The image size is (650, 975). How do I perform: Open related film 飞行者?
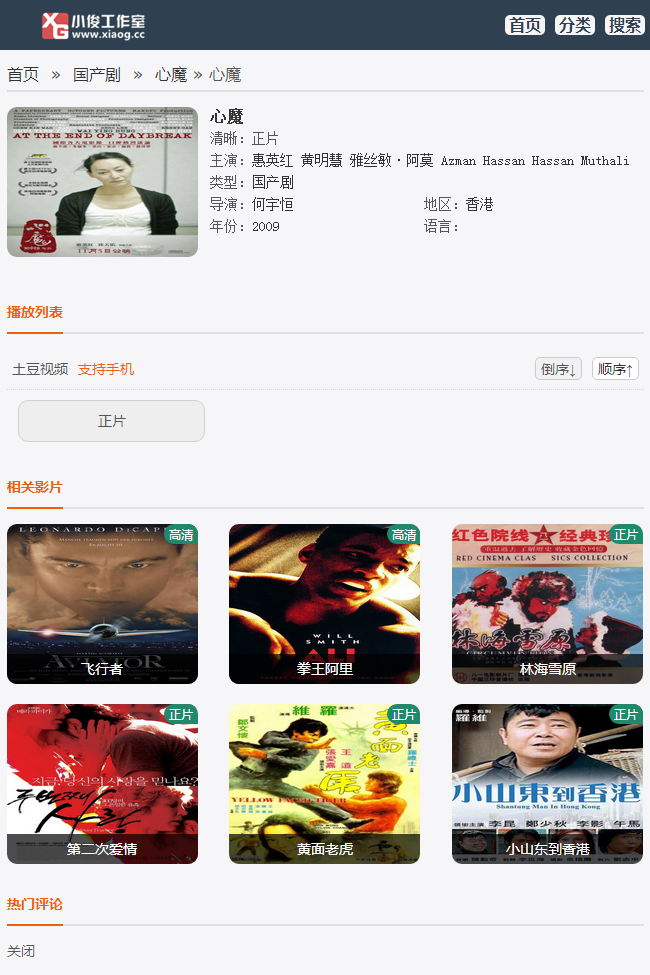tap(102, 603)
